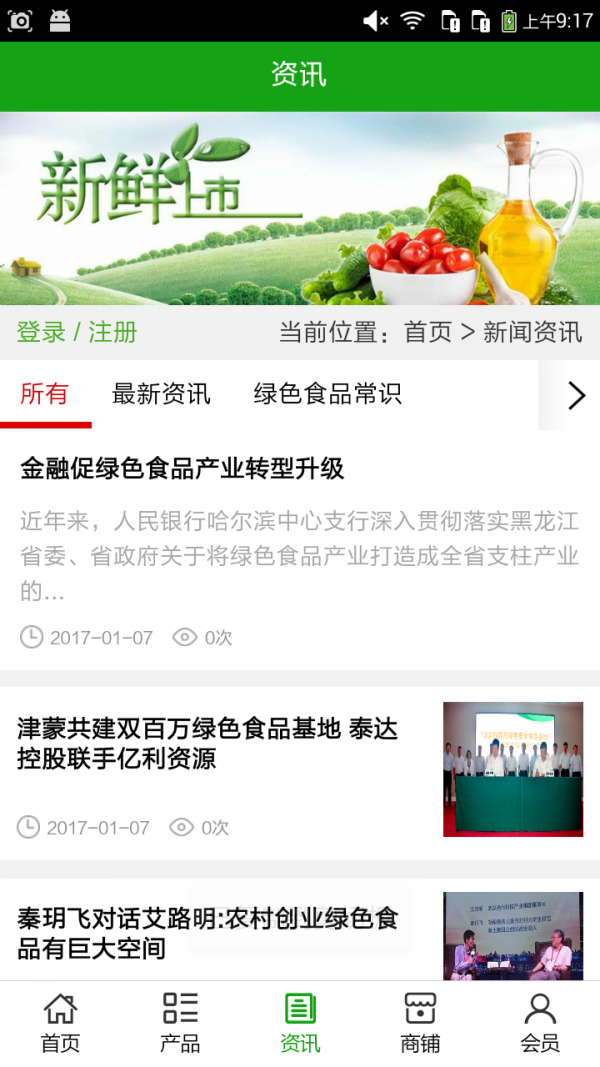
Task: Open the 商铺 bottom tab
Action: click(420, 1023)
